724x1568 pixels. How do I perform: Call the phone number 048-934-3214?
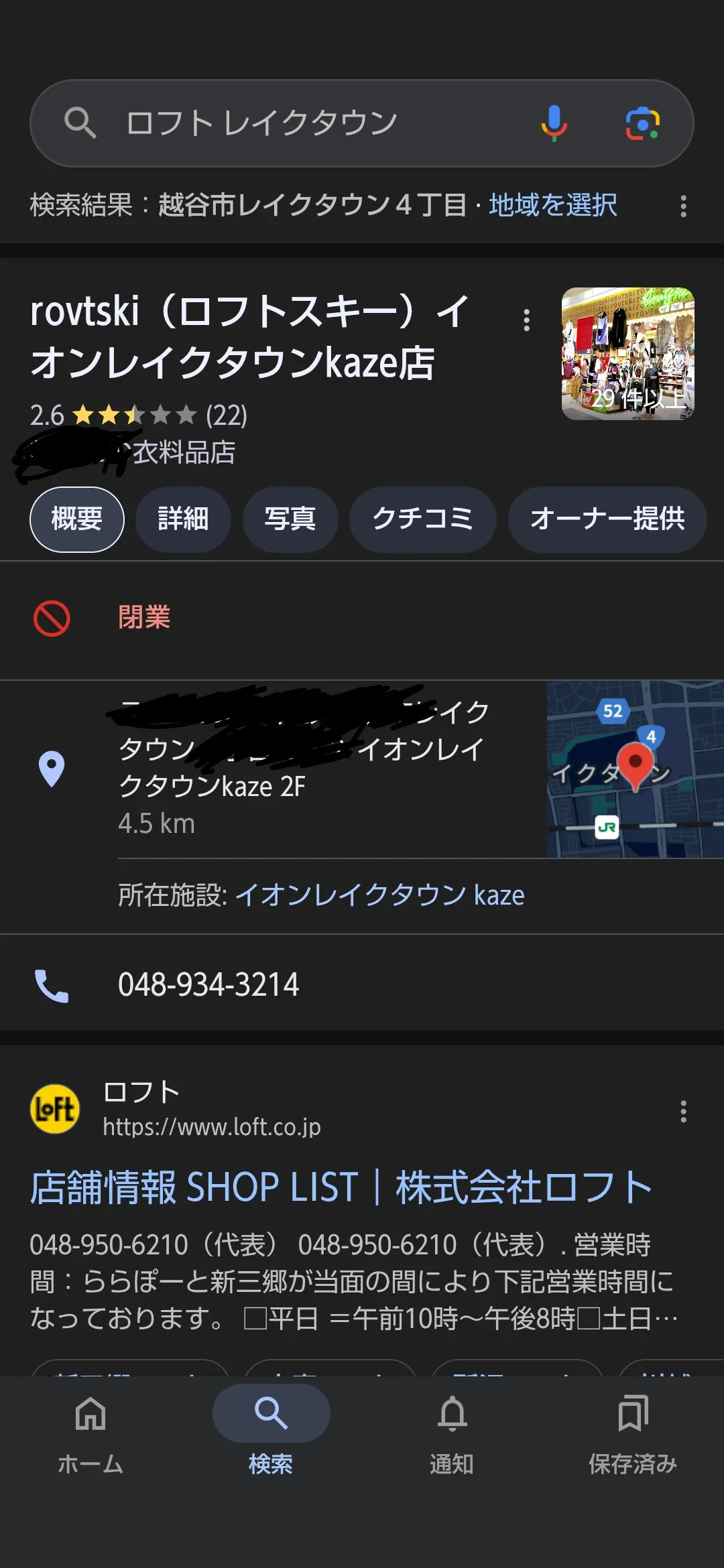(208, 984)
